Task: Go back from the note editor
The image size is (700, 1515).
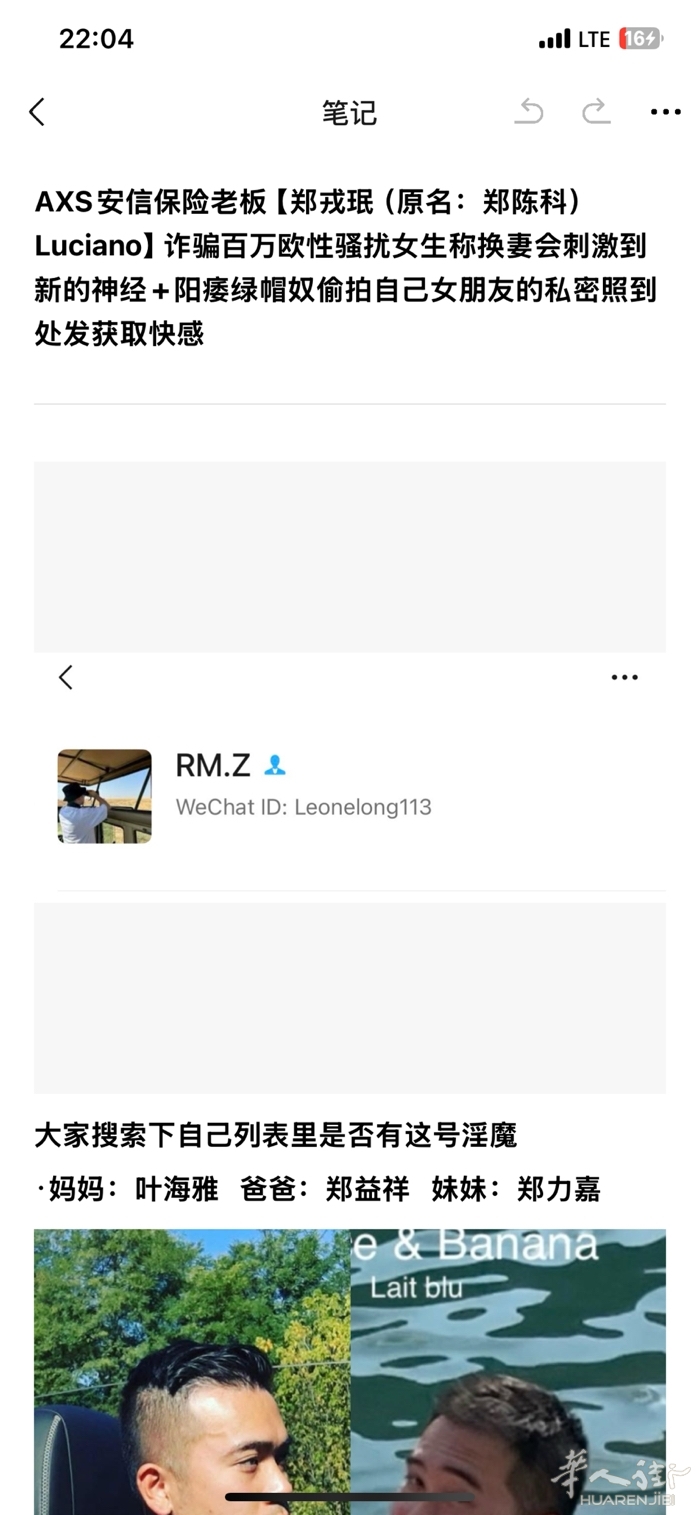Action: coord(37,112)
